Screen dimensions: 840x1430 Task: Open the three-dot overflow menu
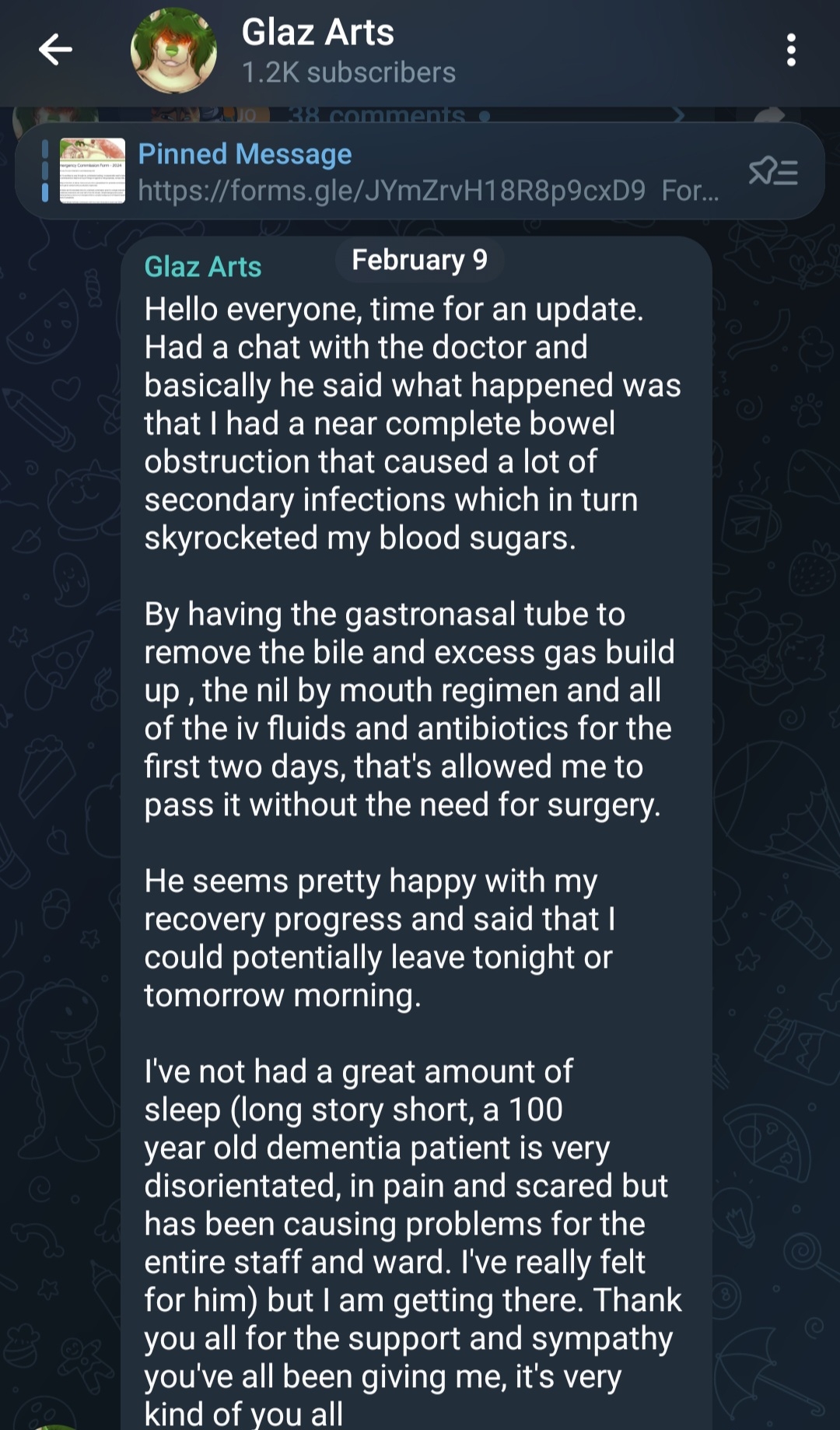point(790,51)
